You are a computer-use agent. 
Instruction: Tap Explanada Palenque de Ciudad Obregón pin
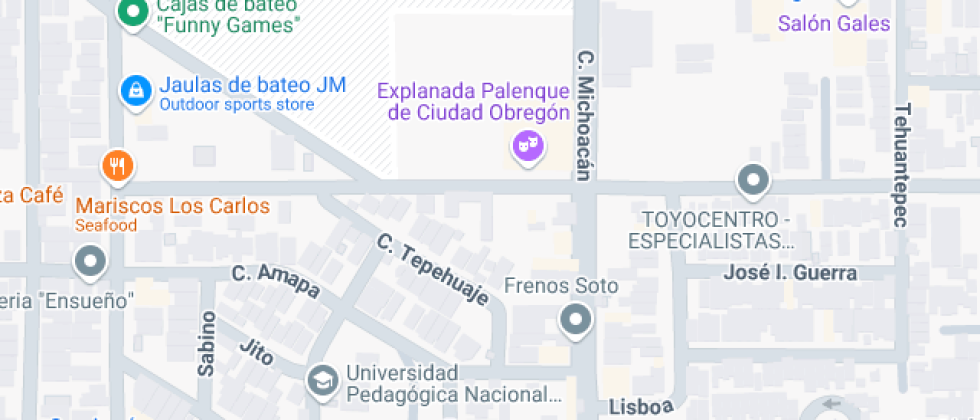[x=526, y=148]
